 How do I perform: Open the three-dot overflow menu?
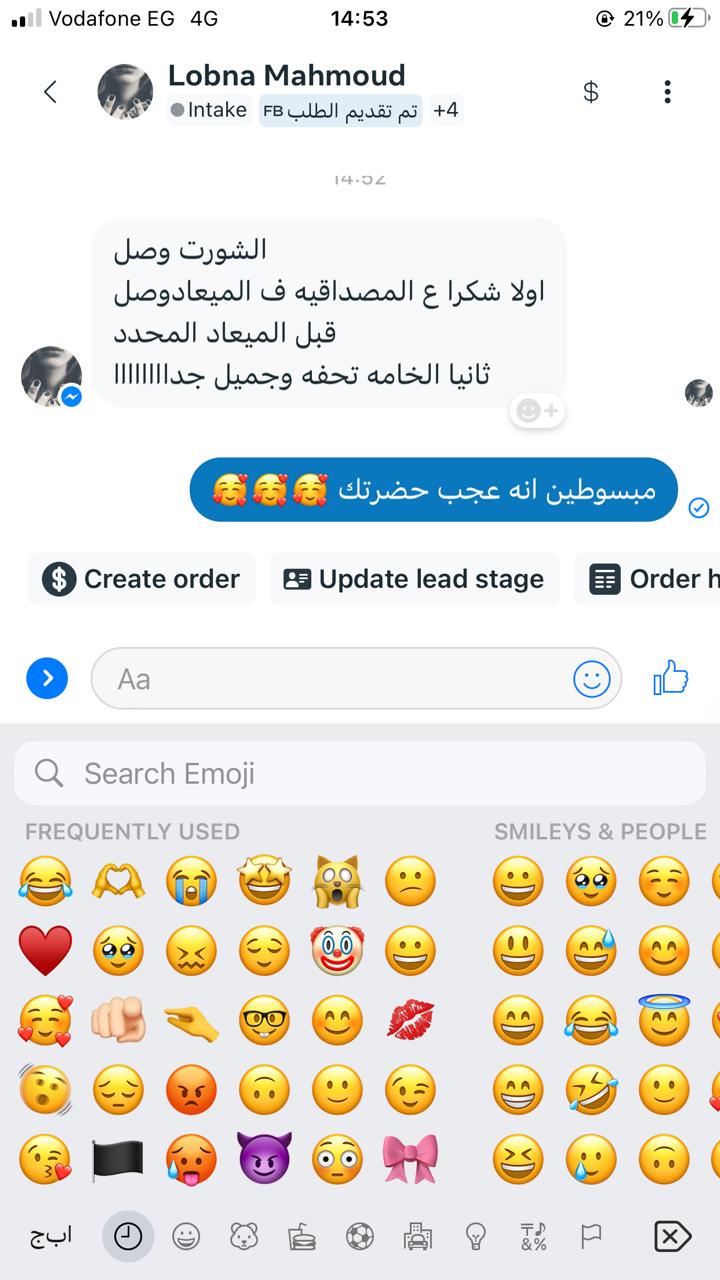click(x=667, y=92)
